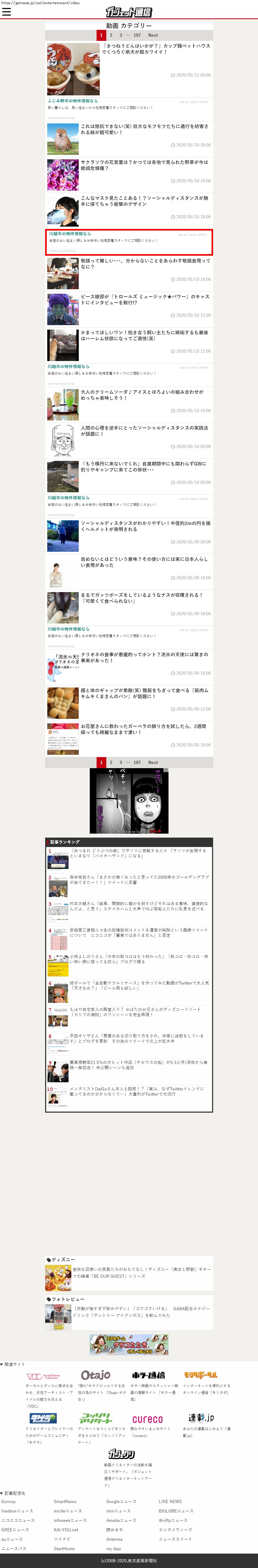Open the LINE NEWS distribution link
Image resolution: width=258 pixels, height=1568 pixels.
click(170, 1502)
